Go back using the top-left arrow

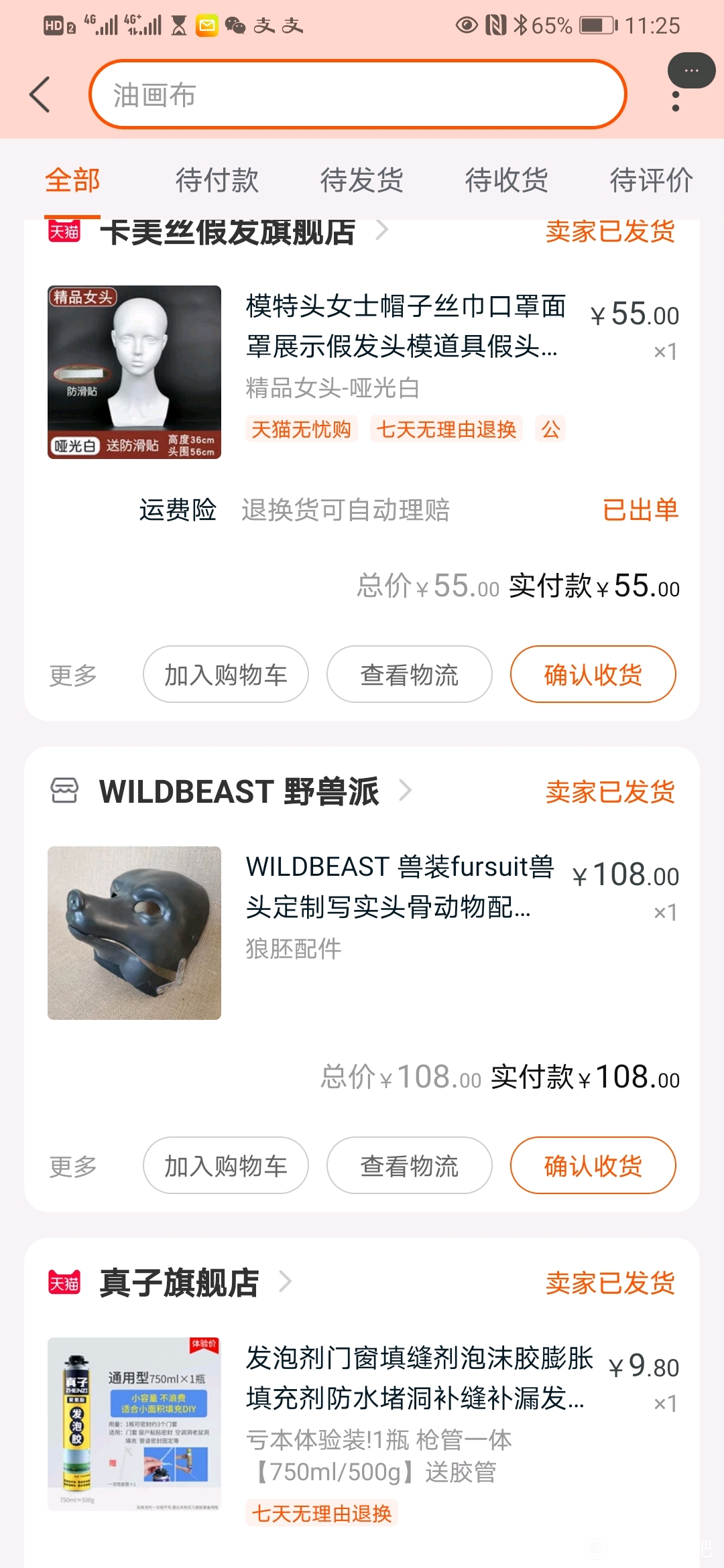click(x=40, y=94)
